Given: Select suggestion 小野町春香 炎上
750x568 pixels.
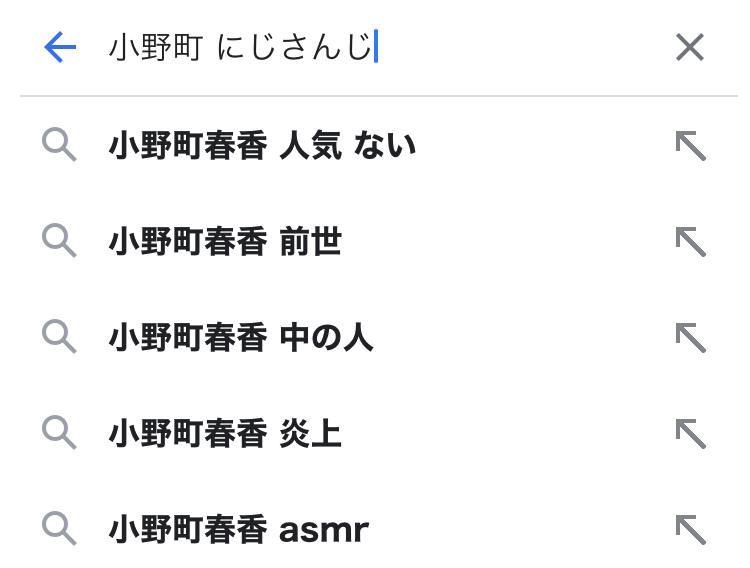Looking at the screenshot, I should click(x=225, y=434).
